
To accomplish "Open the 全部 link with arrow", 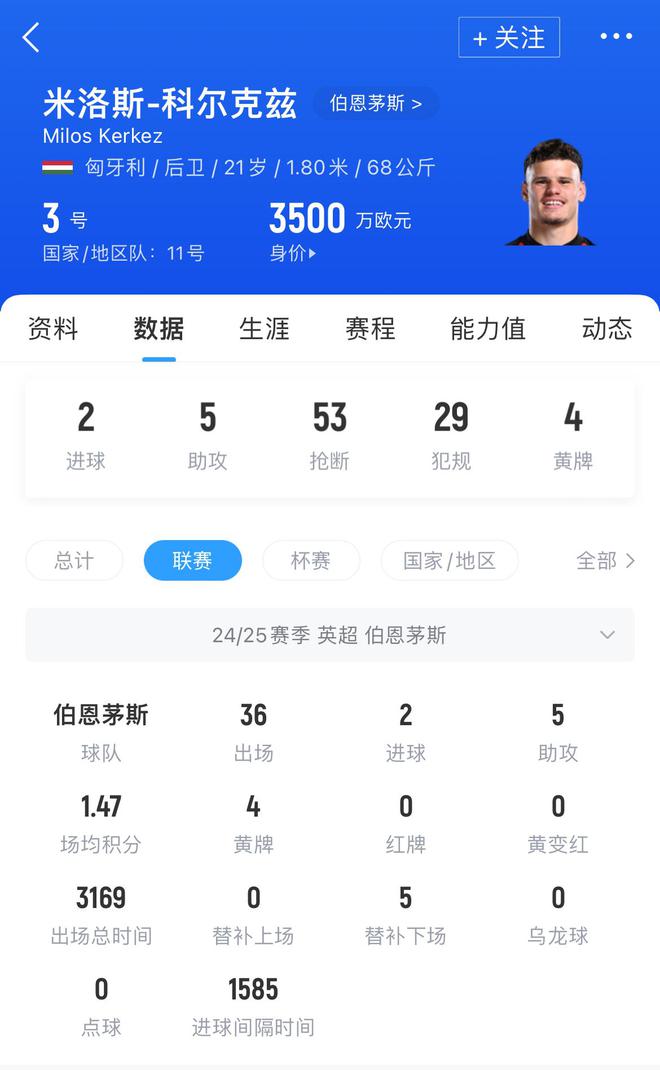I will 605,561.
